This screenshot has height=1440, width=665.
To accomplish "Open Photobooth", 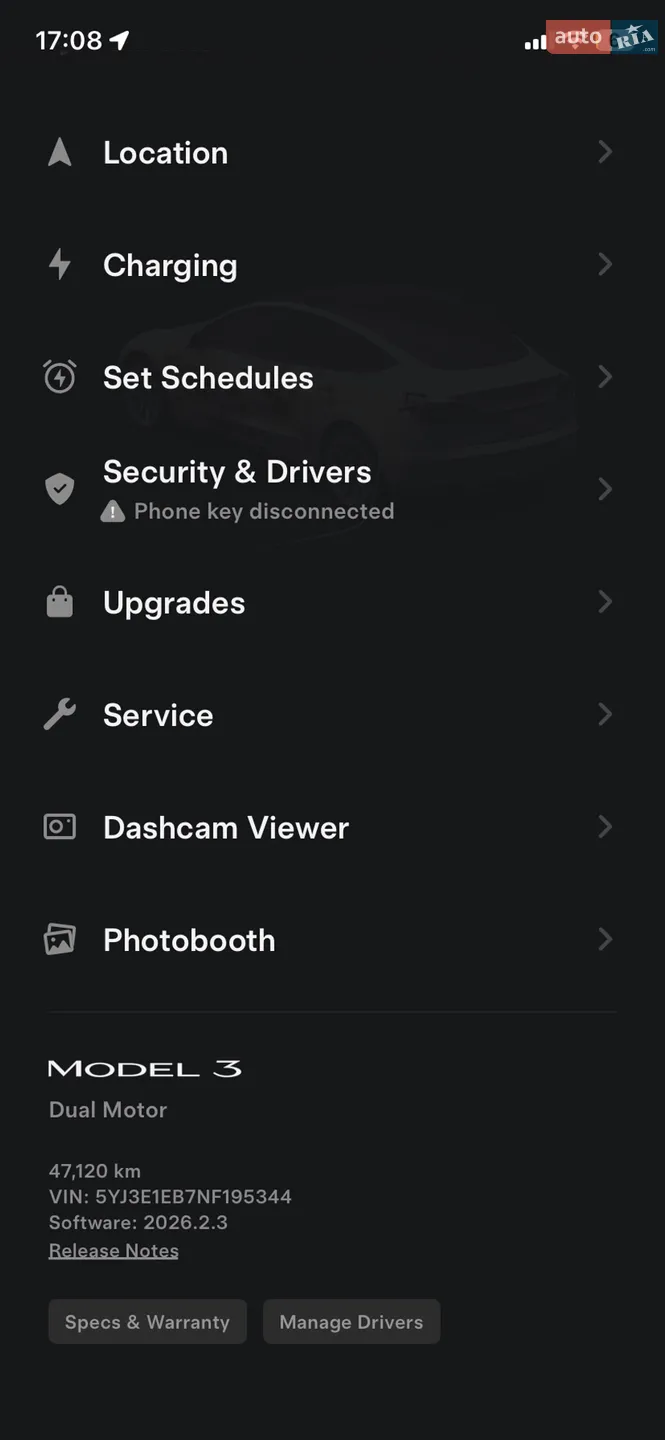I will click(332, 940).
